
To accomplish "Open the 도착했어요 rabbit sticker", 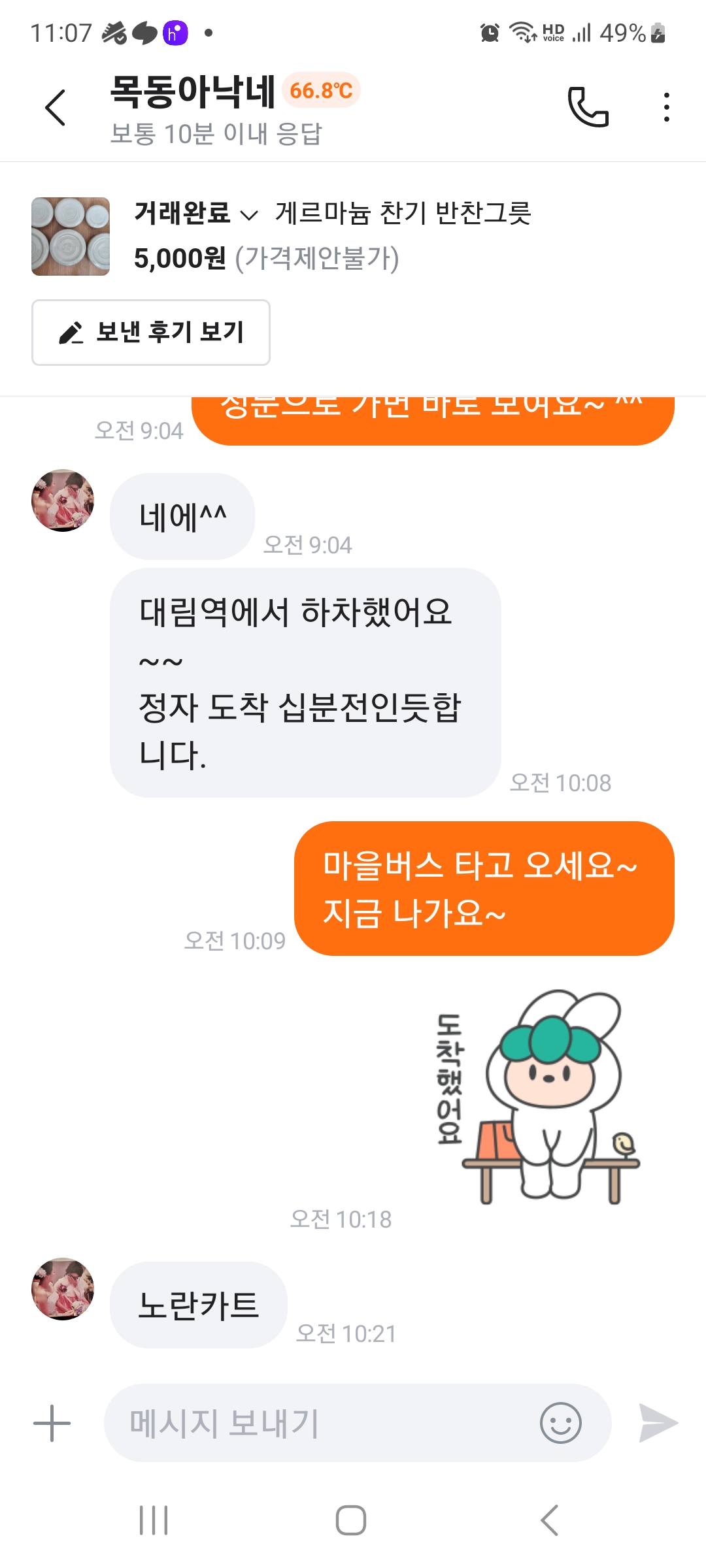I will tap(538, 1097).
